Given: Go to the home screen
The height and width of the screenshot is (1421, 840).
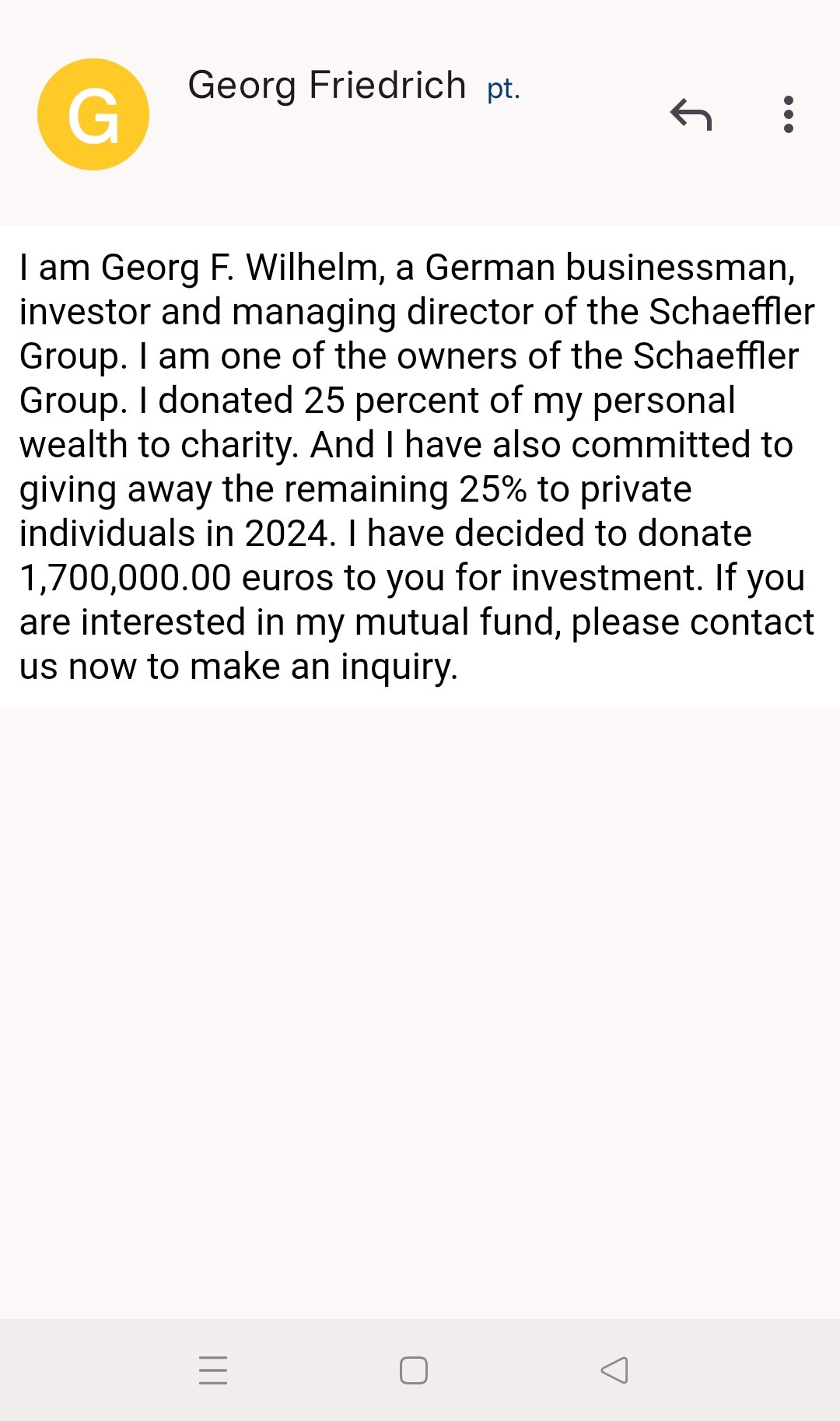Looking at the screenshot, I should coord(414,1370).
